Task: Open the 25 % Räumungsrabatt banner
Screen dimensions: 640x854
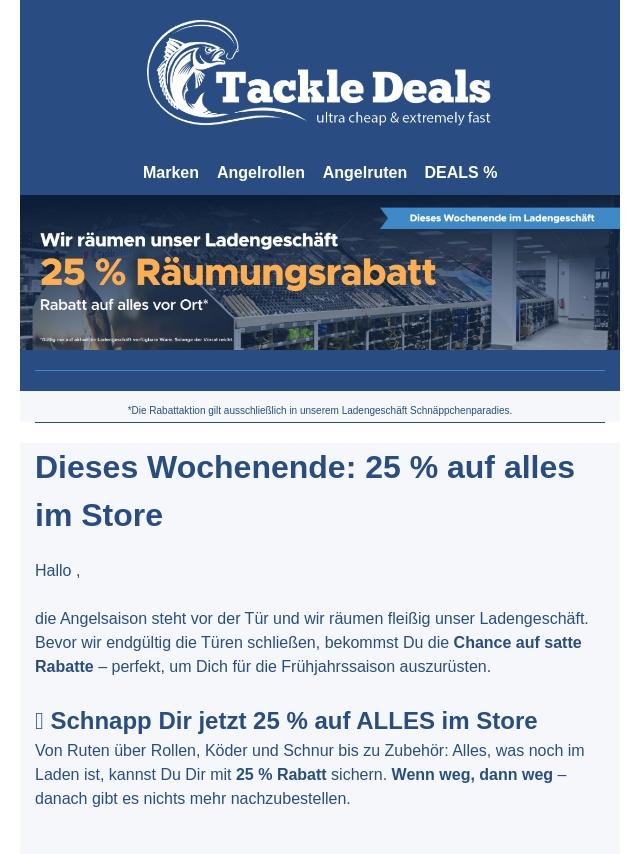Action: [x=320, y=273]
